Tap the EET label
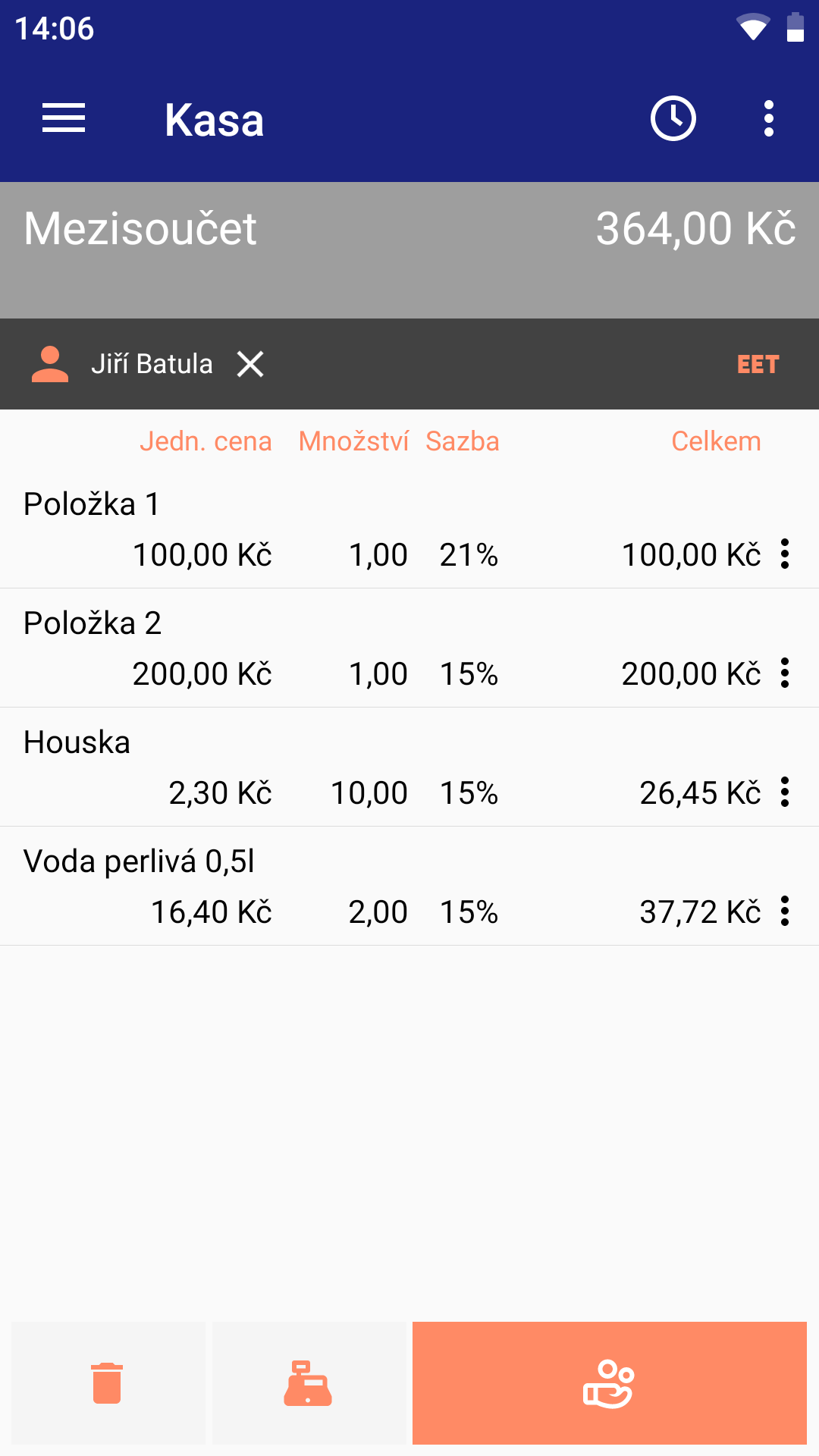Screen dimensions: 819x1456 click(x=758, y=364)
